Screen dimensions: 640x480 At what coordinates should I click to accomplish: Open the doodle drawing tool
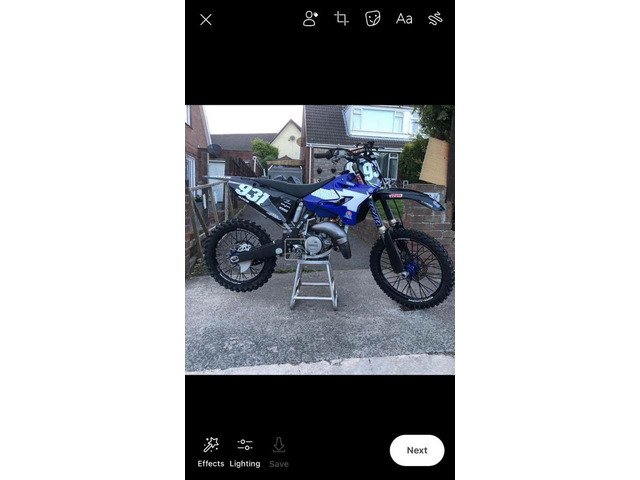435,18
